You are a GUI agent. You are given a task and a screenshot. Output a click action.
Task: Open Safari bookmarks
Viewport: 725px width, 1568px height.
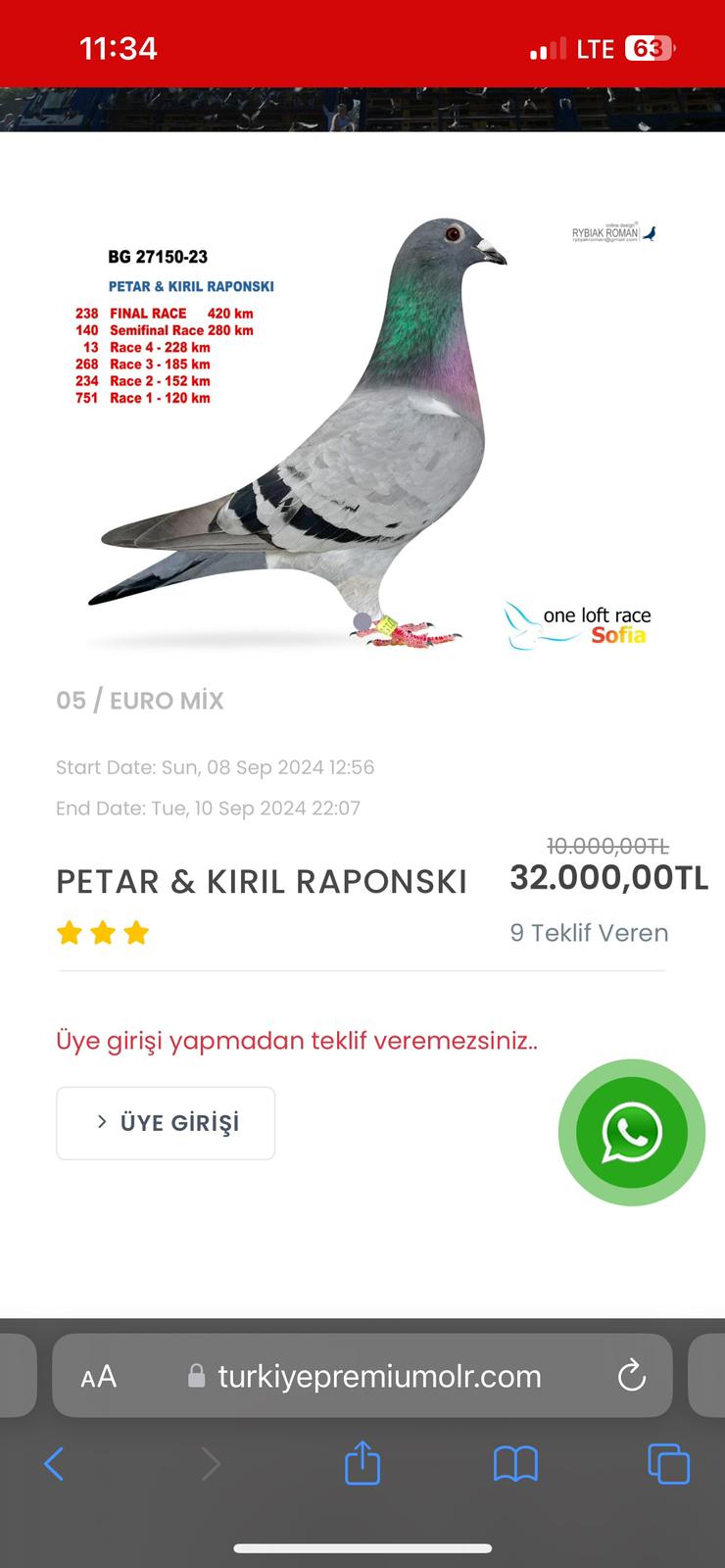tap(515, 1464)
